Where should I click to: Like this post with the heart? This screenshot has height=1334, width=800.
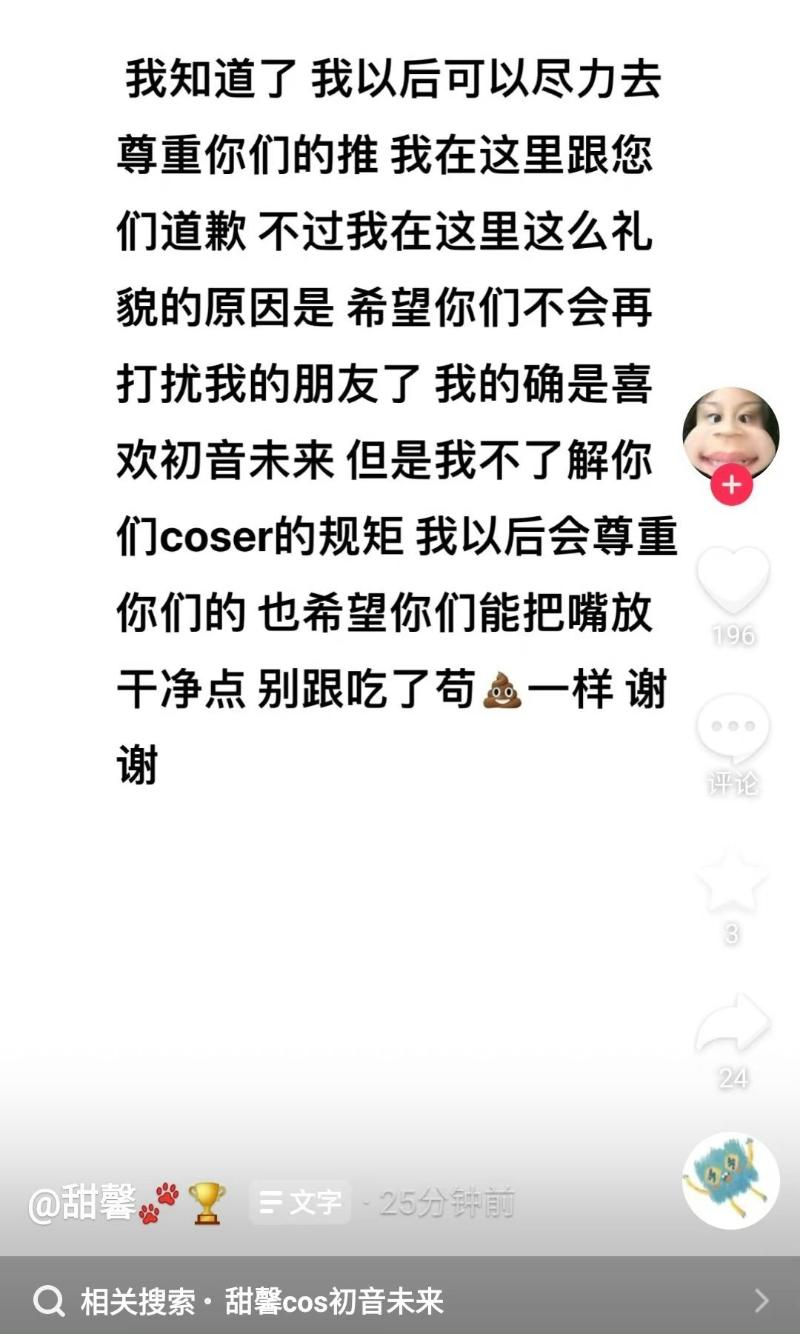pyautogui.click(x=733, y=580)
